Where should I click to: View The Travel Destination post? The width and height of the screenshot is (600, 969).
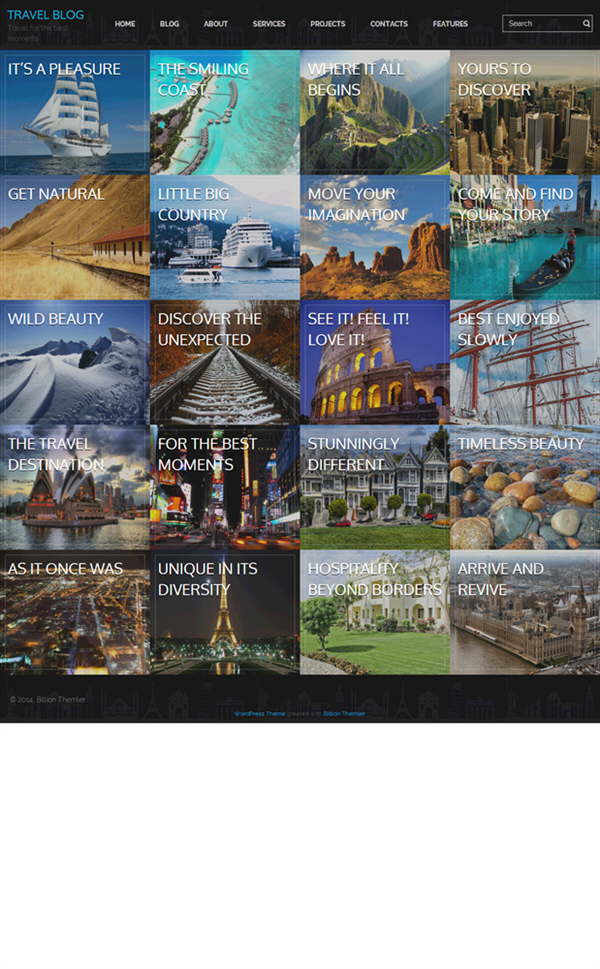[x=75, y=487]
